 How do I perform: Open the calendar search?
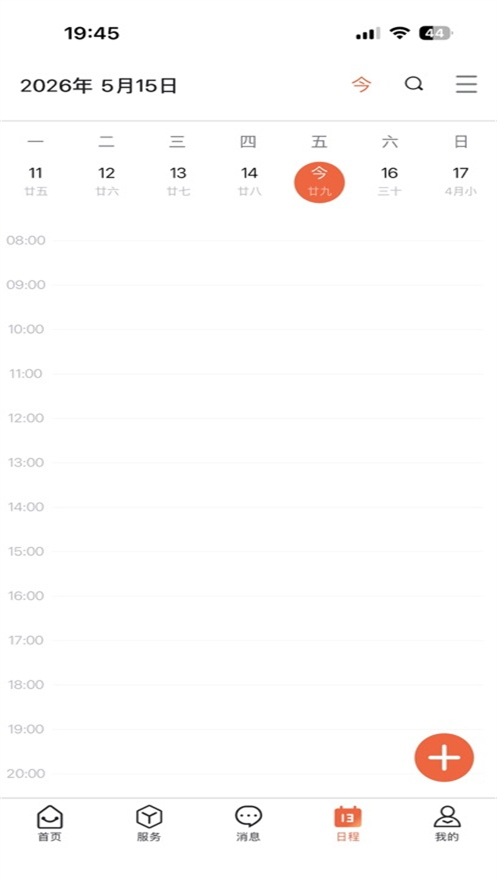pos(414,84)
